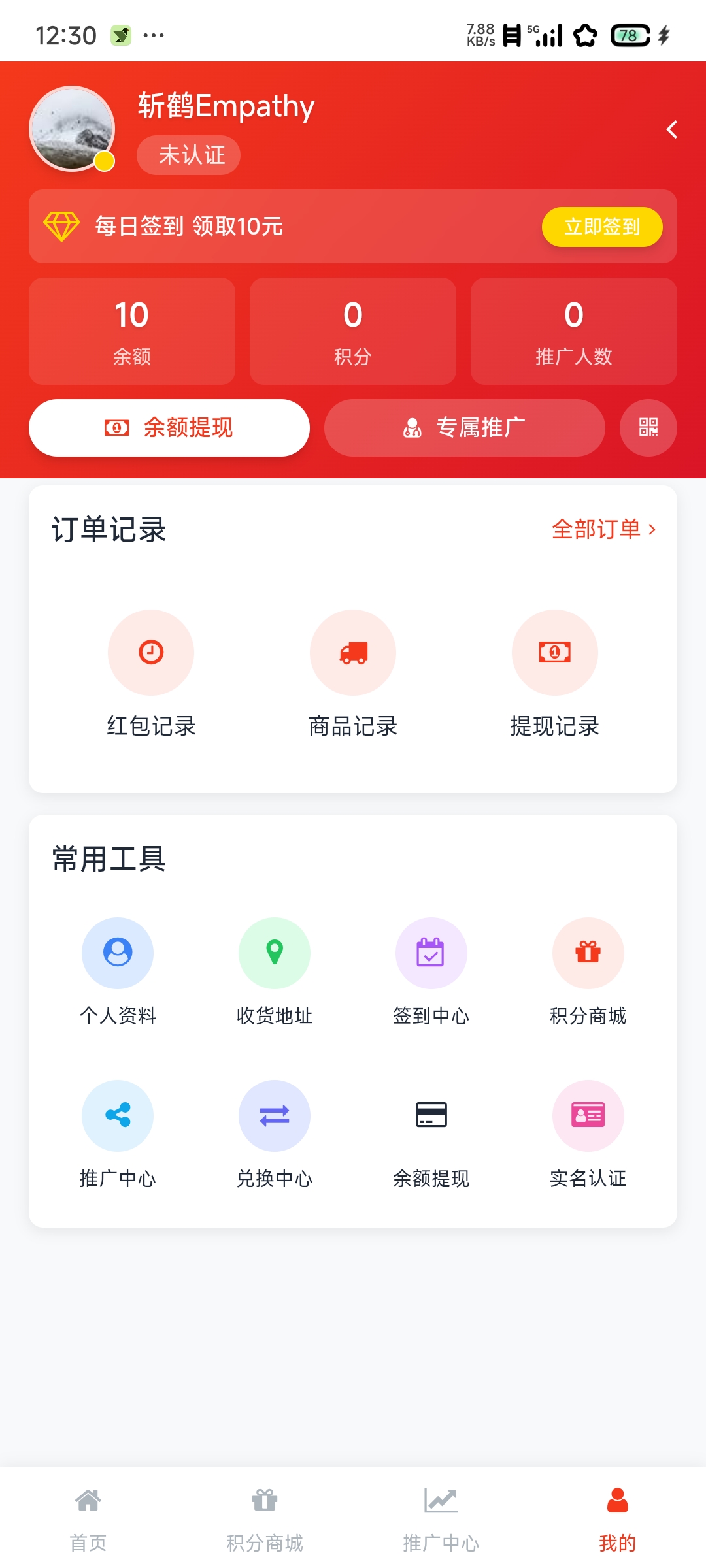Open 签到中心 tool
The height and width of the screenshot is (1568, 706).
[431, 972]
